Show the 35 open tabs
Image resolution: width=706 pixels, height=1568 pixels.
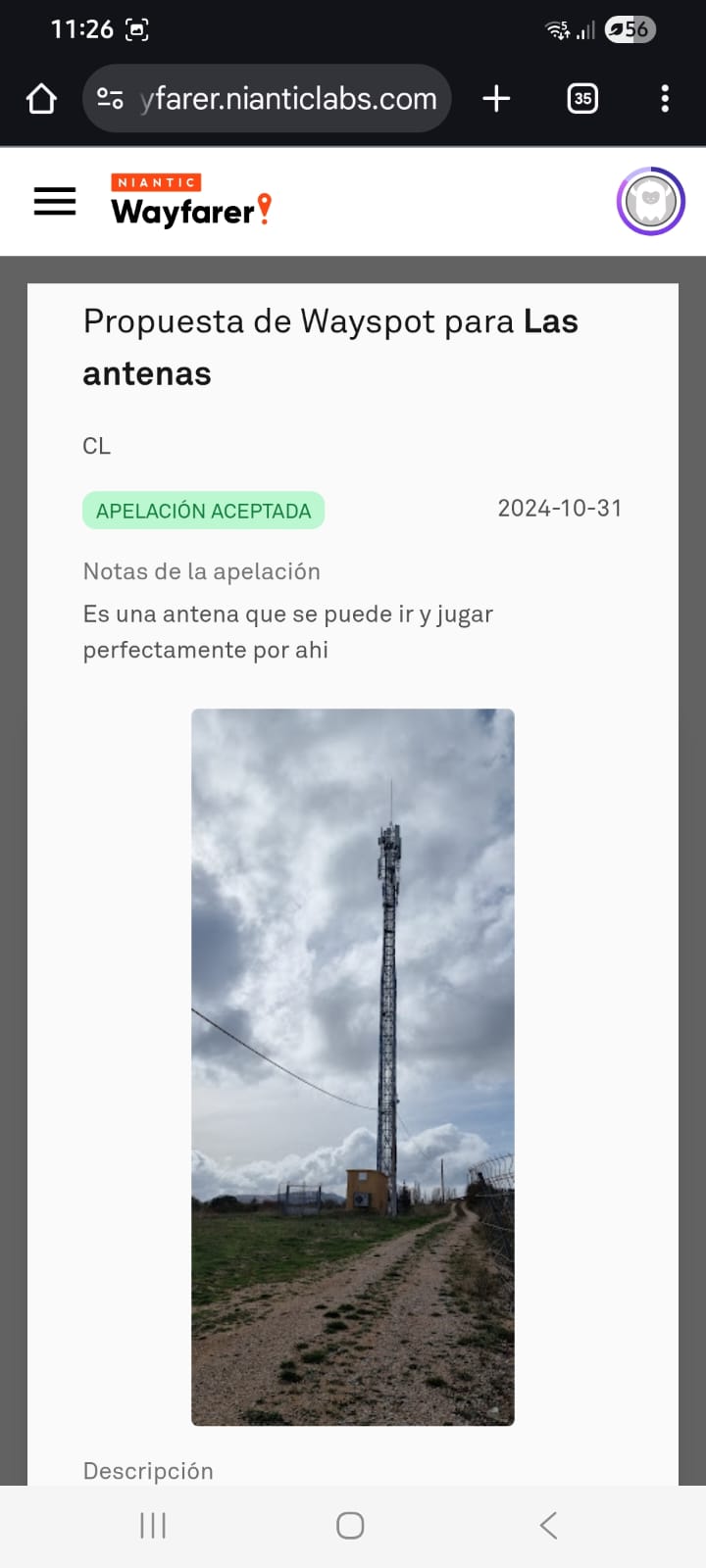[582, 99]
